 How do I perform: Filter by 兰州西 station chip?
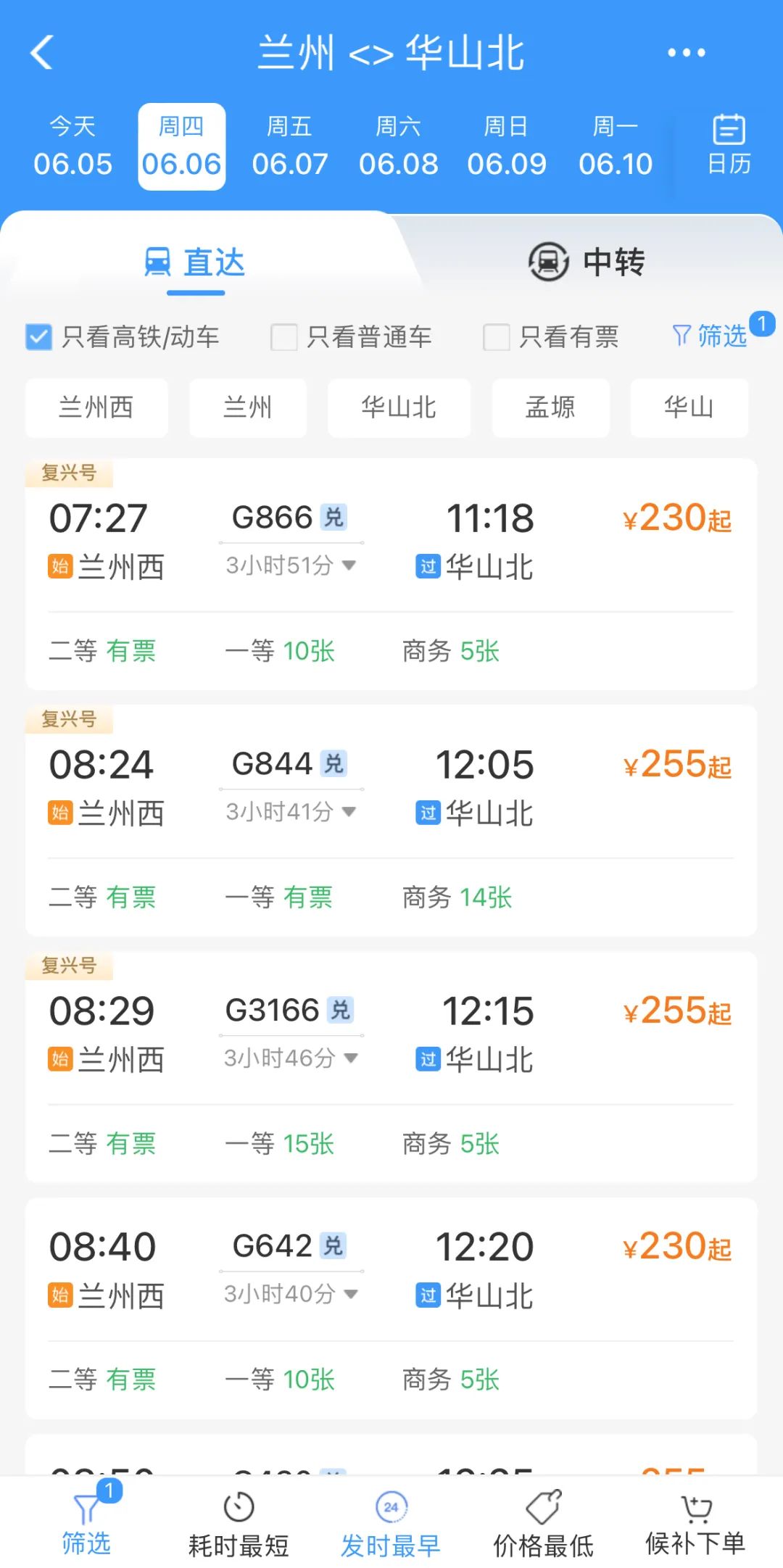coord(96,407)
